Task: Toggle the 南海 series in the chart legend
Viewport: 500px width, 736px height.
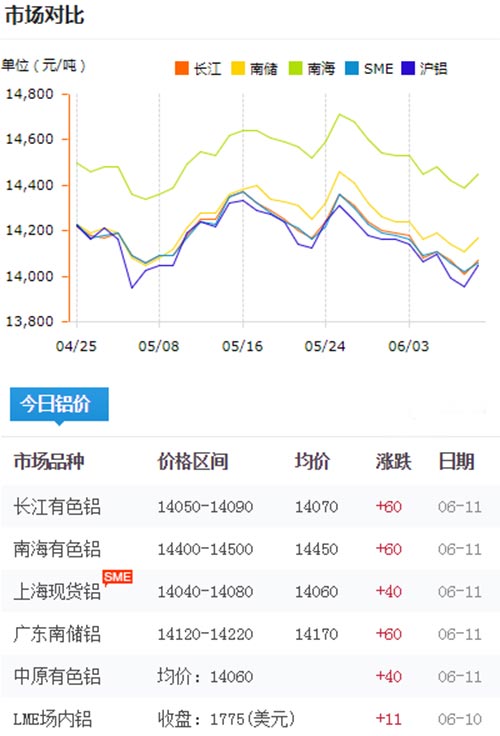Action: (312, 69)
